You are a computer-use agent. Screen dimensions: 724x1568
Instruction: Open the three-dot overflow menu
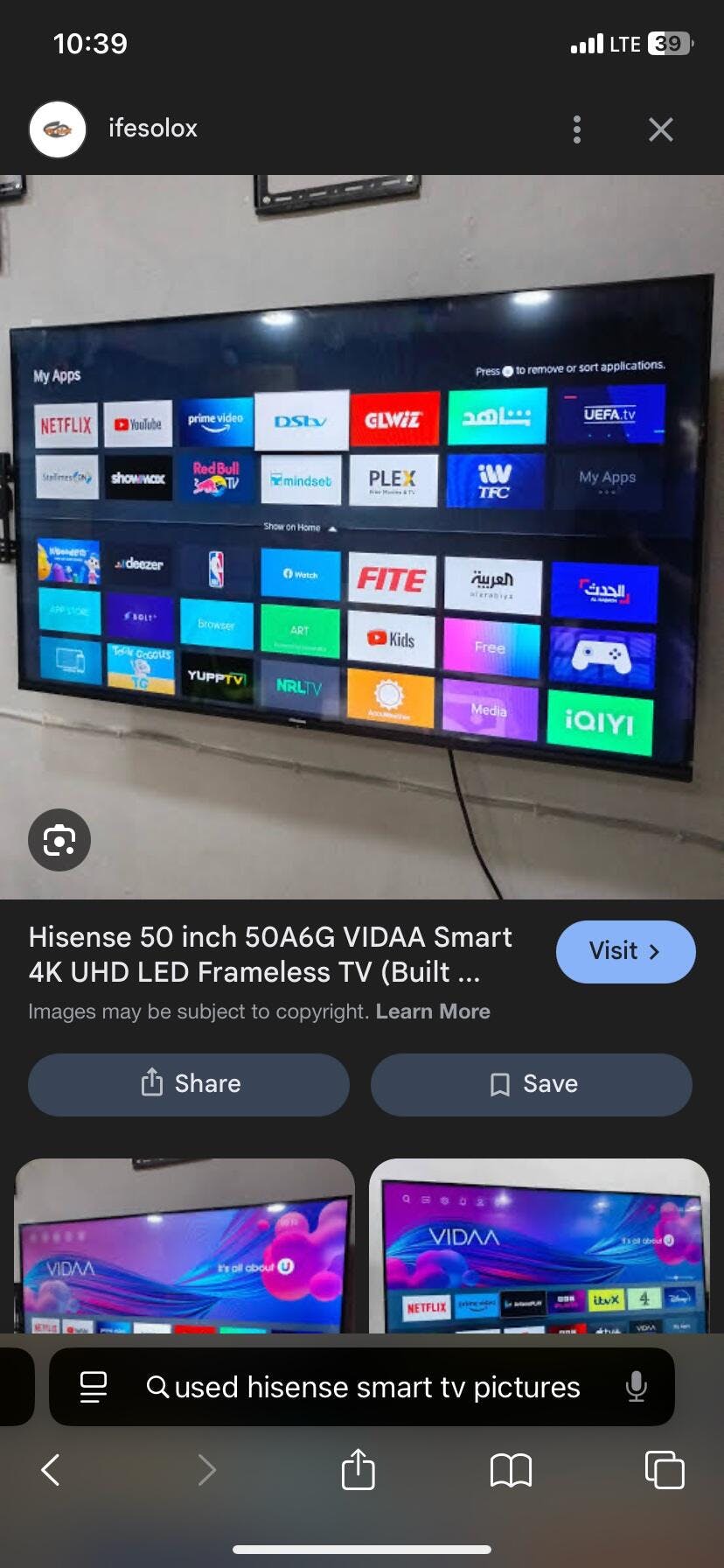click(576, 129)
